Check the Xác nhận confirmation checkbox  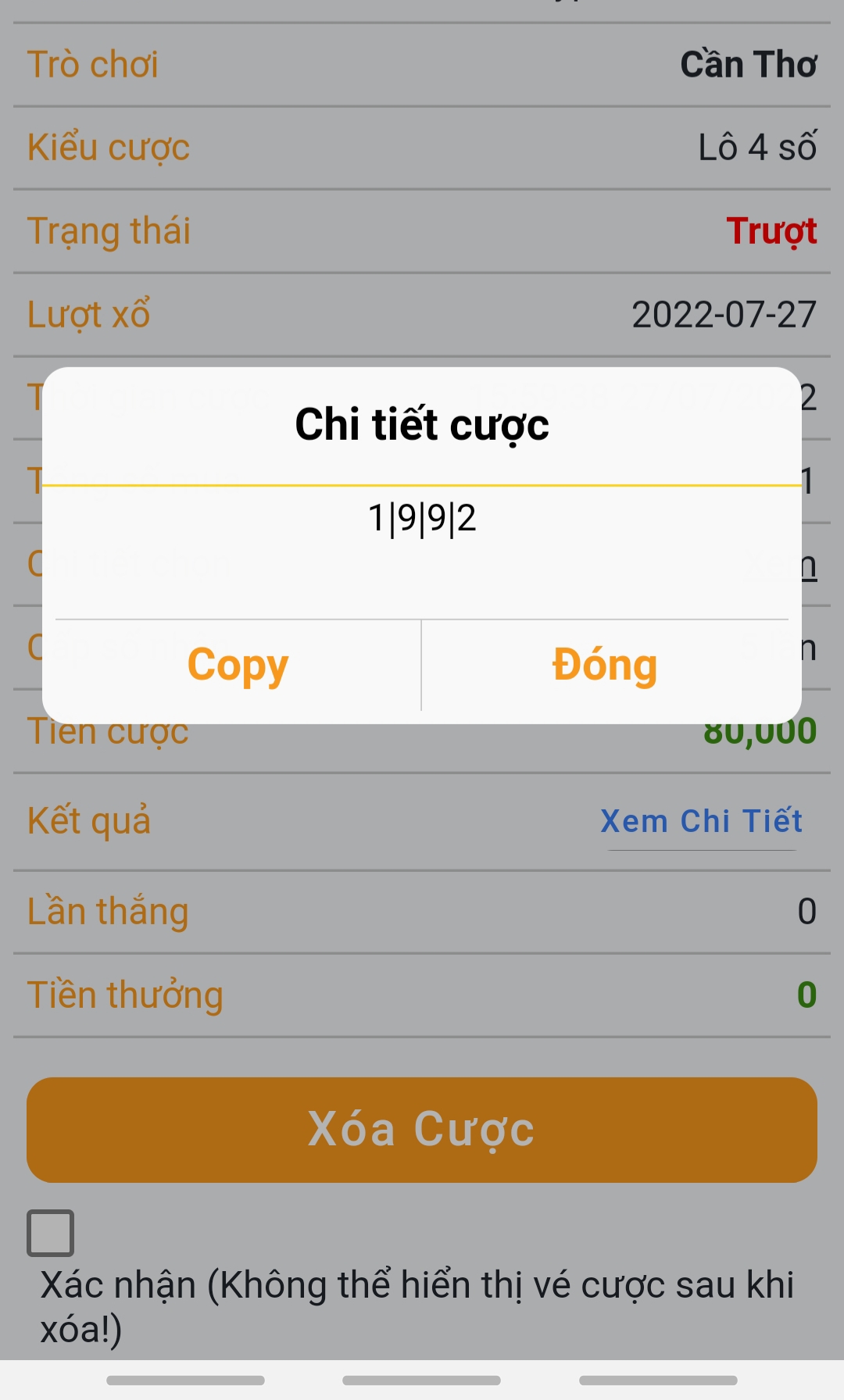(x=51, y=1233)
